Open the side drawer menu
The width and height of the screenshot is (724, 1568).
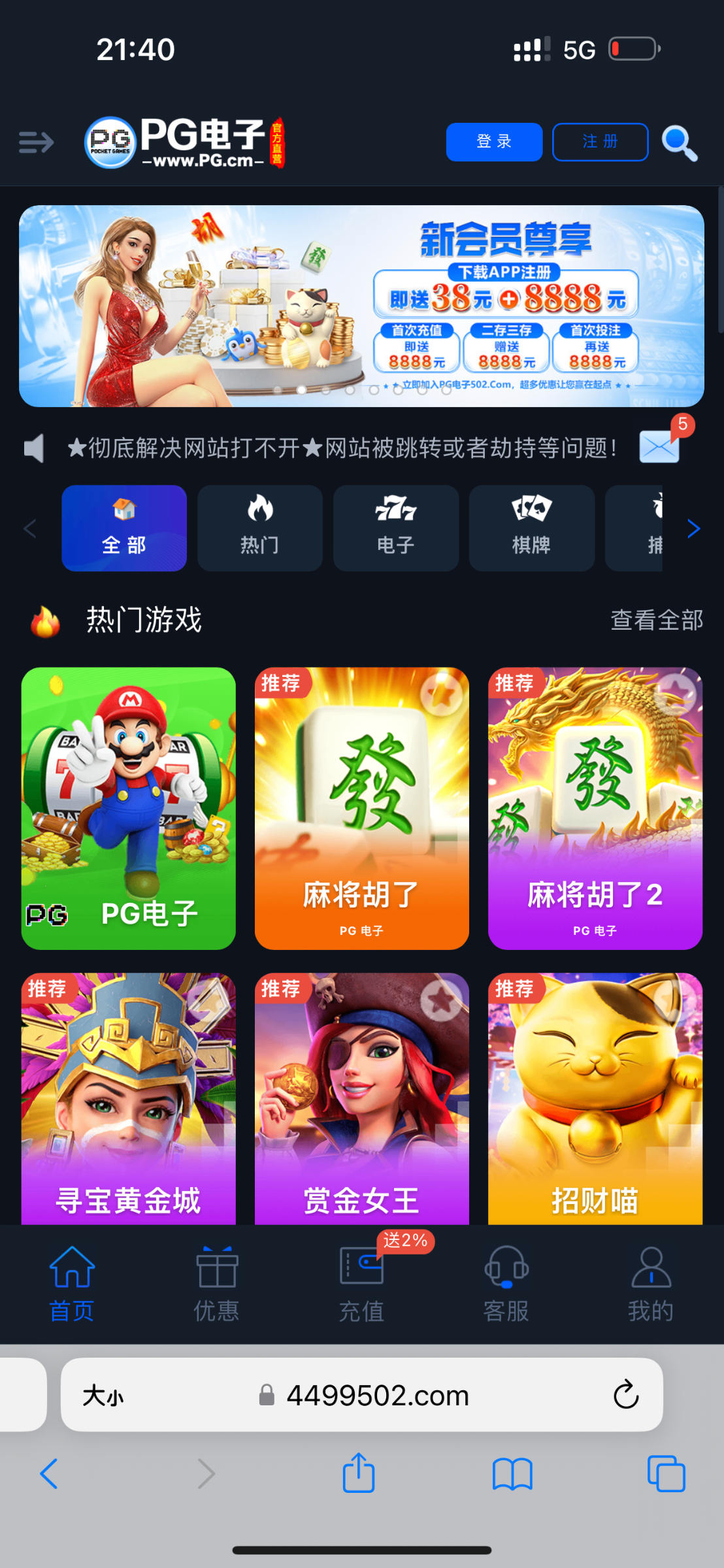(x=36, y=142)
